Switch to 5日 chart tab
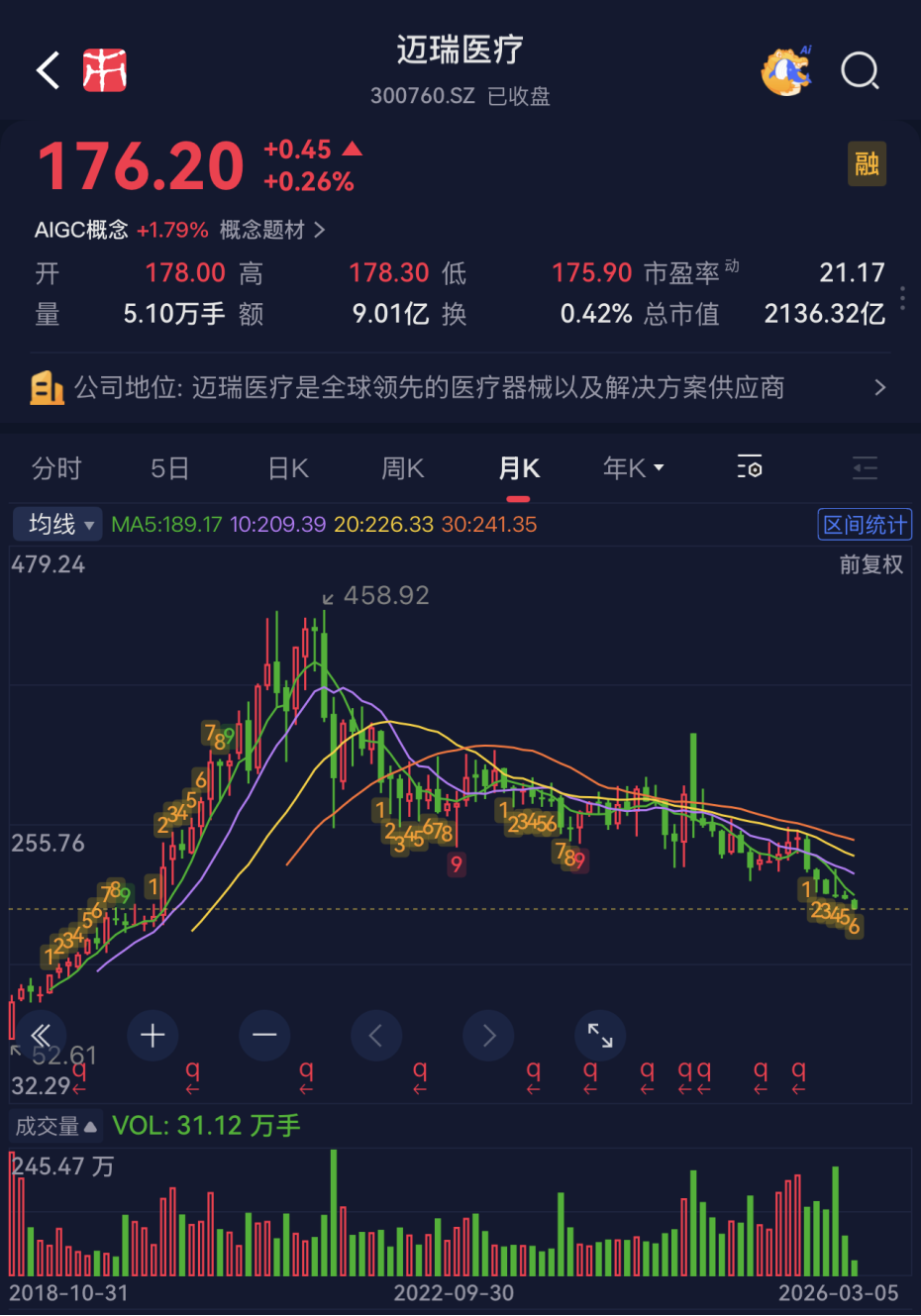 point(169,468)
